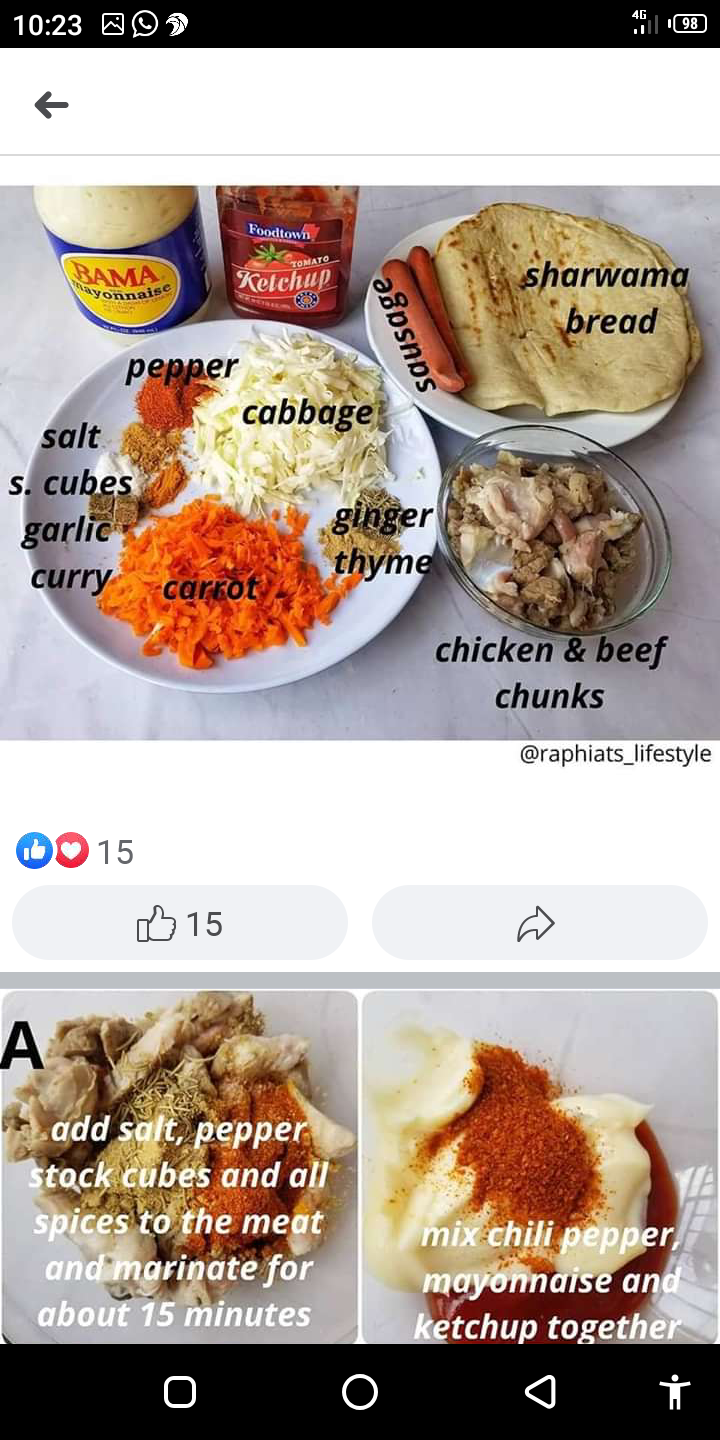View the reactions on this photo
The height and width of the screenshot is (1440, 720).
[x=75, y=852]
